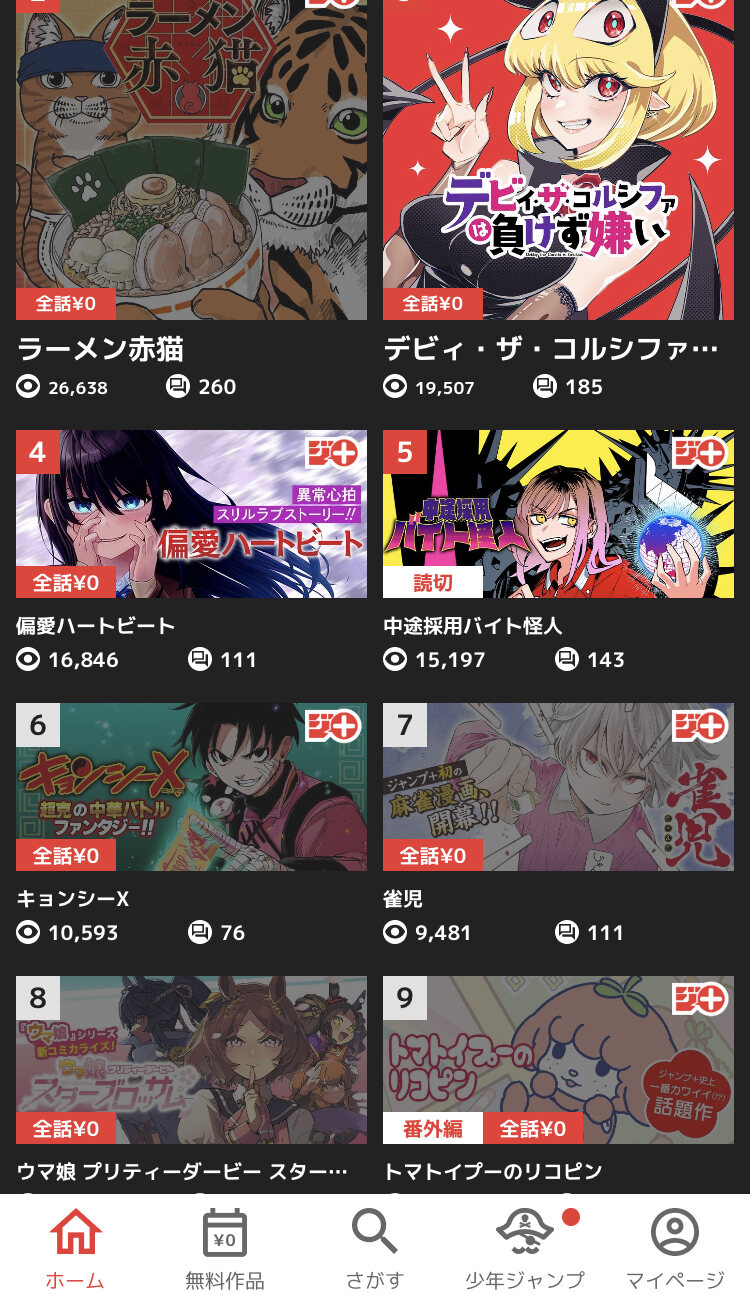Viewport: 750px width, 1294px height.
Task: Open デビィ・ザ・コルシファは負けず嫌い manga
Action: (558, 160)
